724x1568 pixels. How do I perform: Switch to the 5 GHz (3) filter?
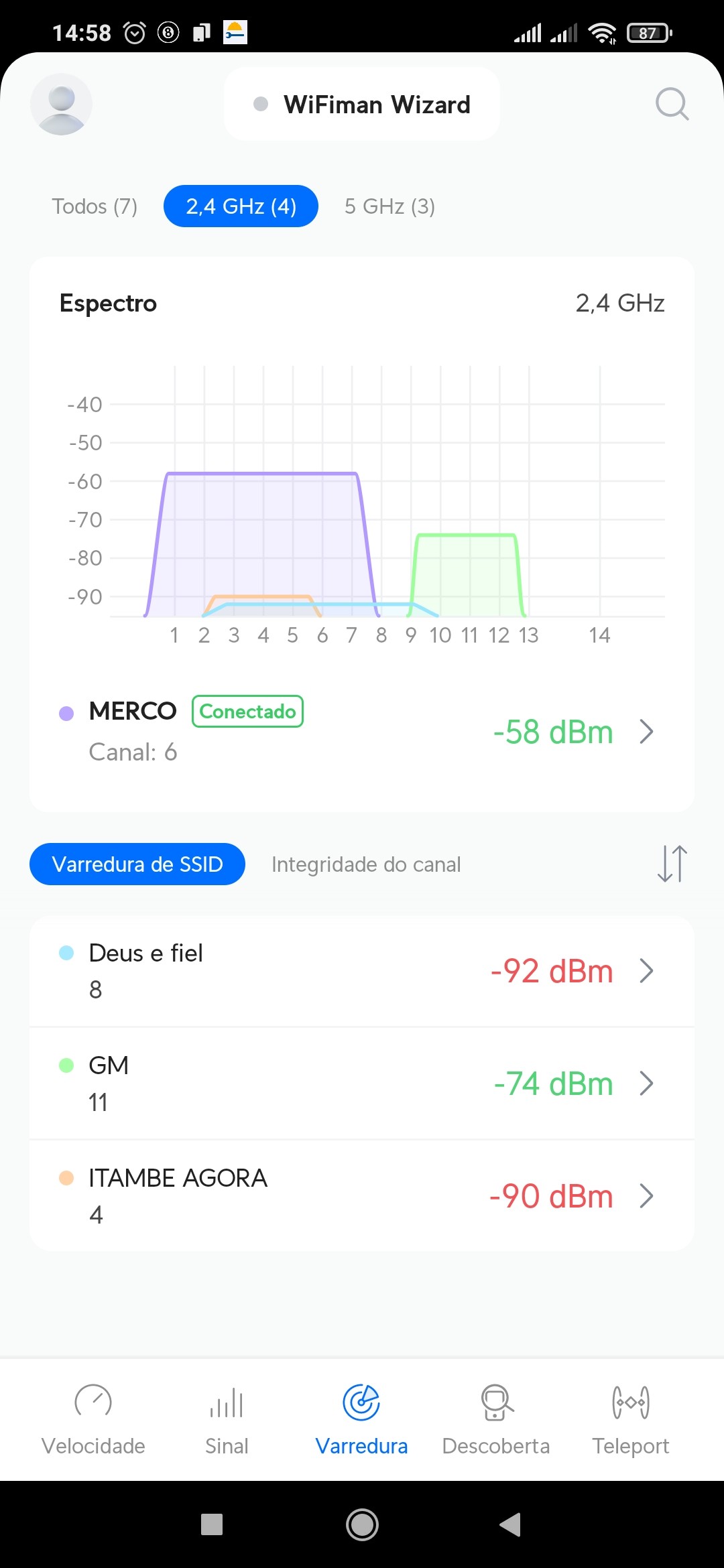click(389, 206)
